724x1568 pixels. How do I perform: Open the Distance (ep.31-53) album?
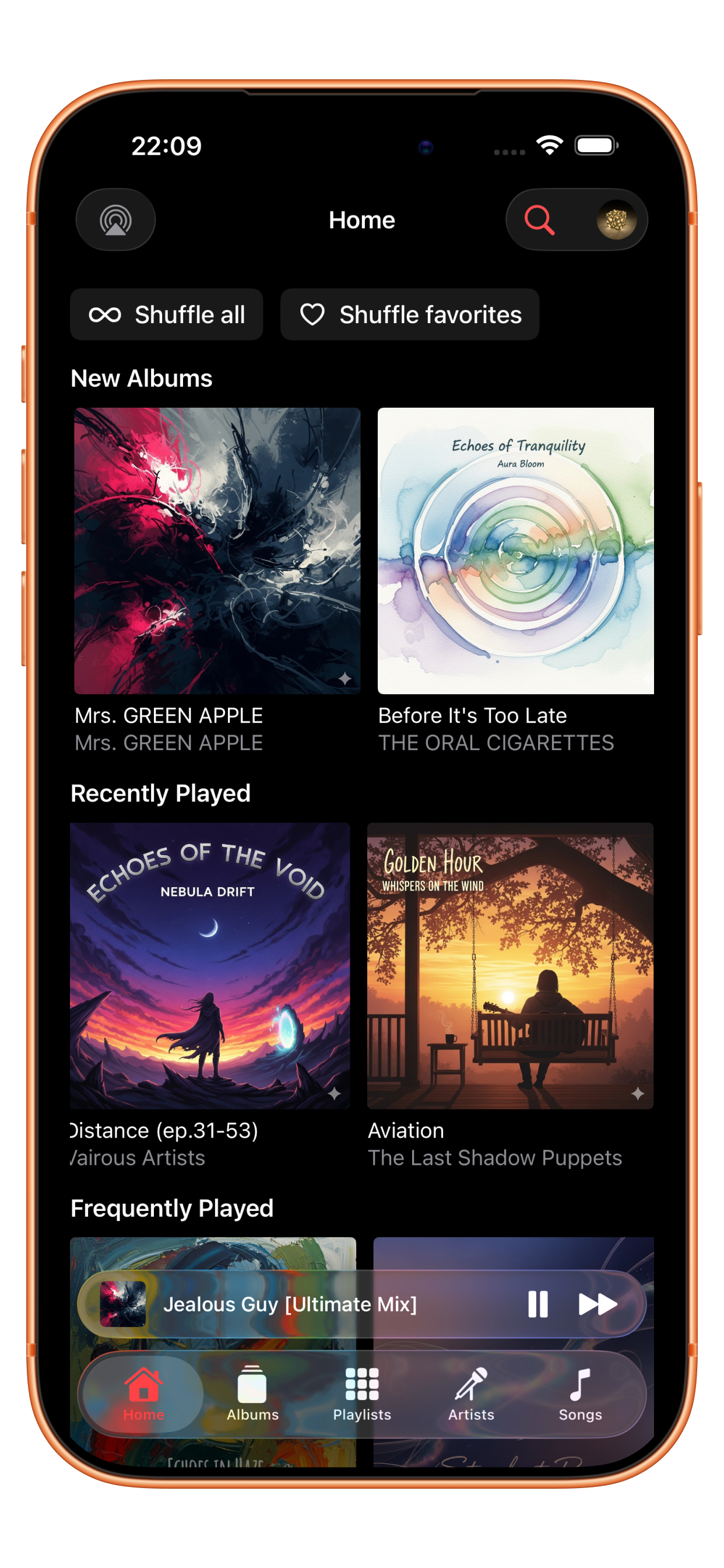coord(210,965)
